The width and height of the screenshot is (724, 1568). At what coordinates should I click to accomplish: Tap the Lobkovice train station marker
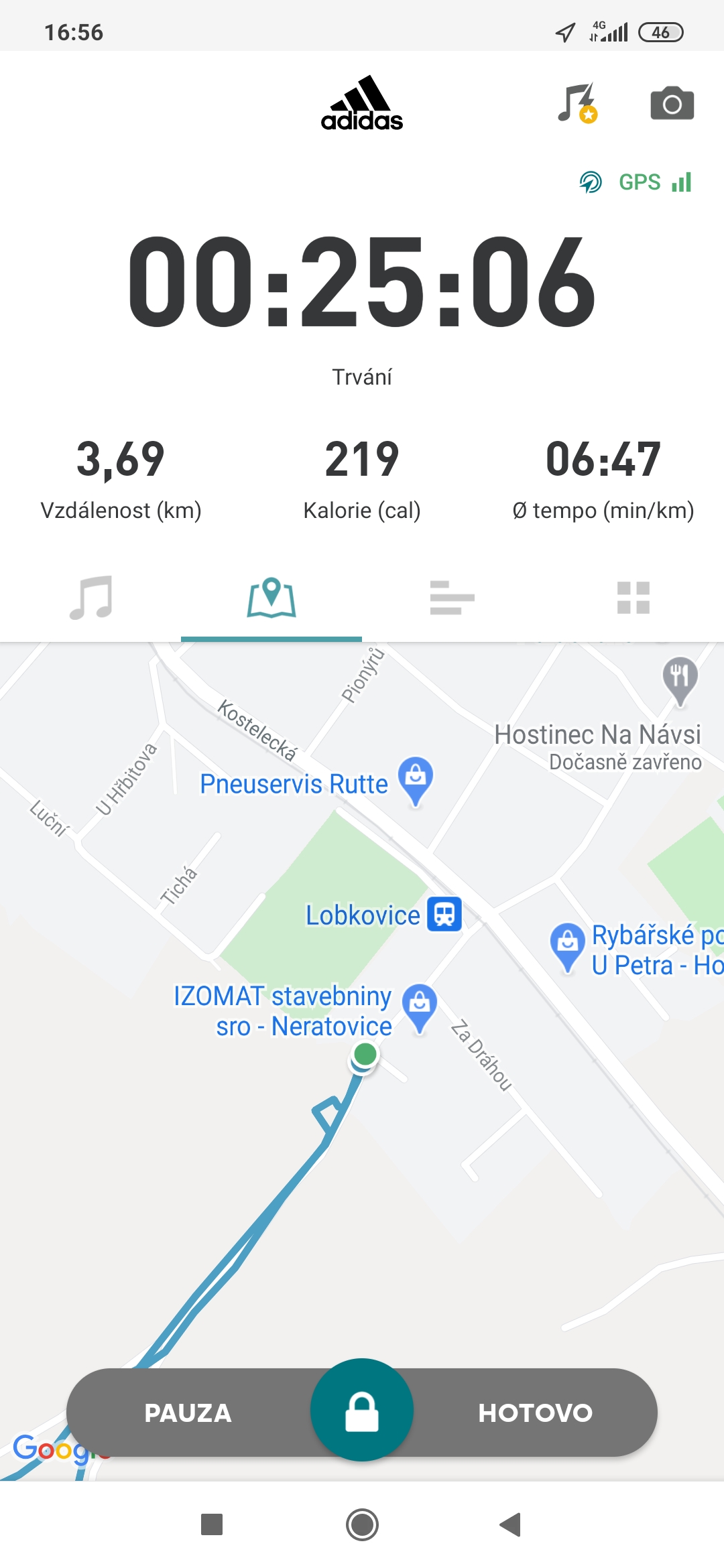pos(444,914)
